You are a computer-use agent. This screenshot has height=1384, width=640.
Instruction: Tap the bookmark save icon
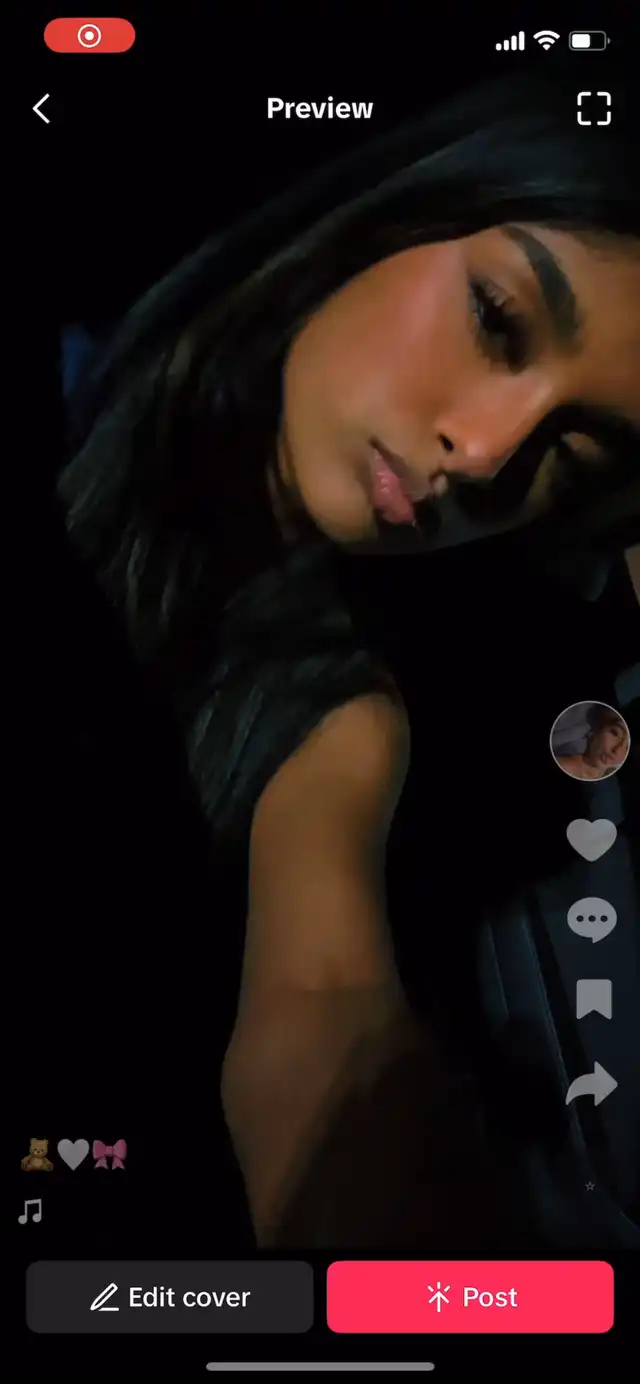coord(593,999)
